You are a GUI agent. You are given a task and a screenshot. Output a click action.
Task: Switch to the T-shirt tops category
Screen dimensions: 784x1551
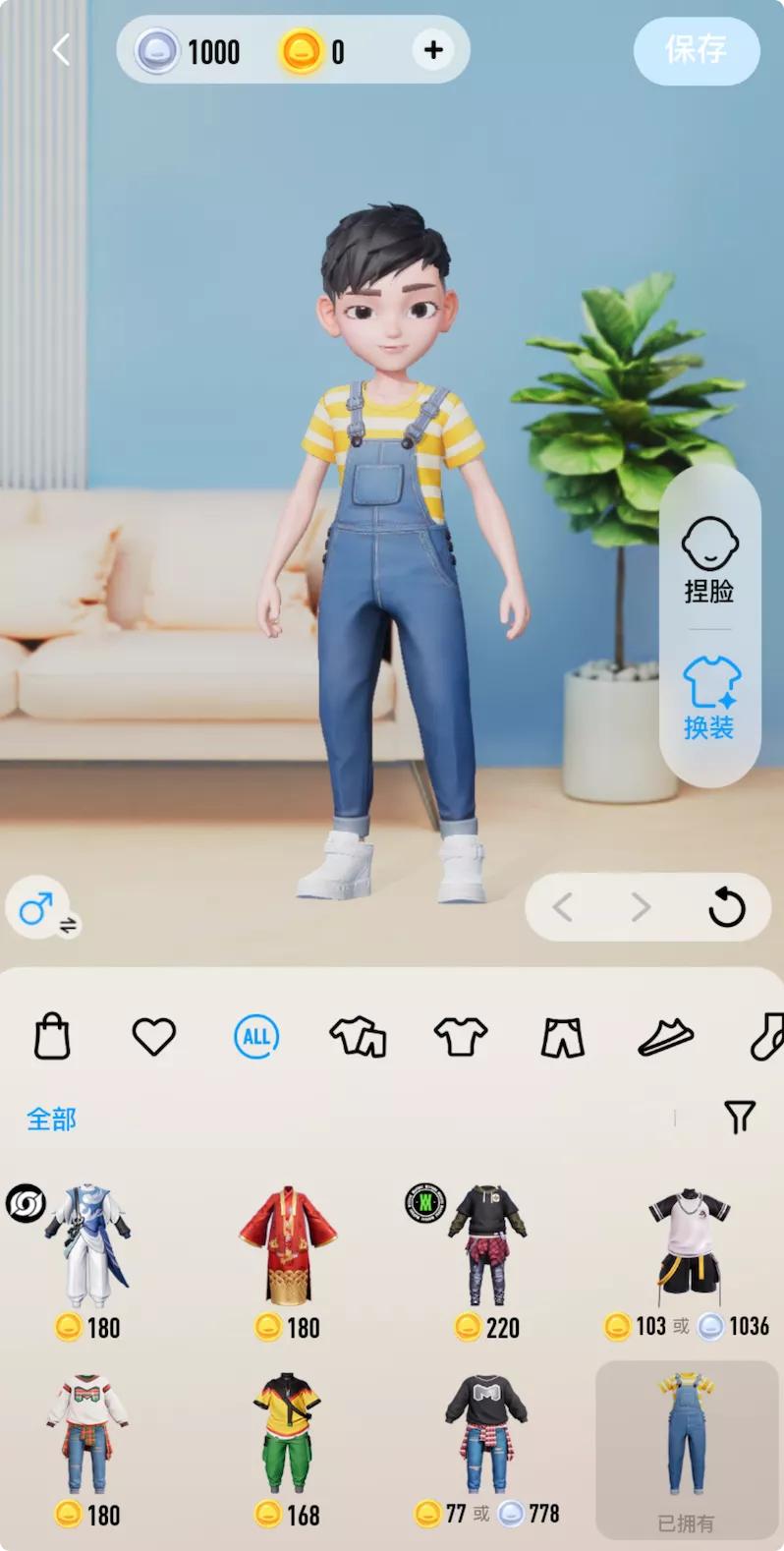tap(461, 1036)
